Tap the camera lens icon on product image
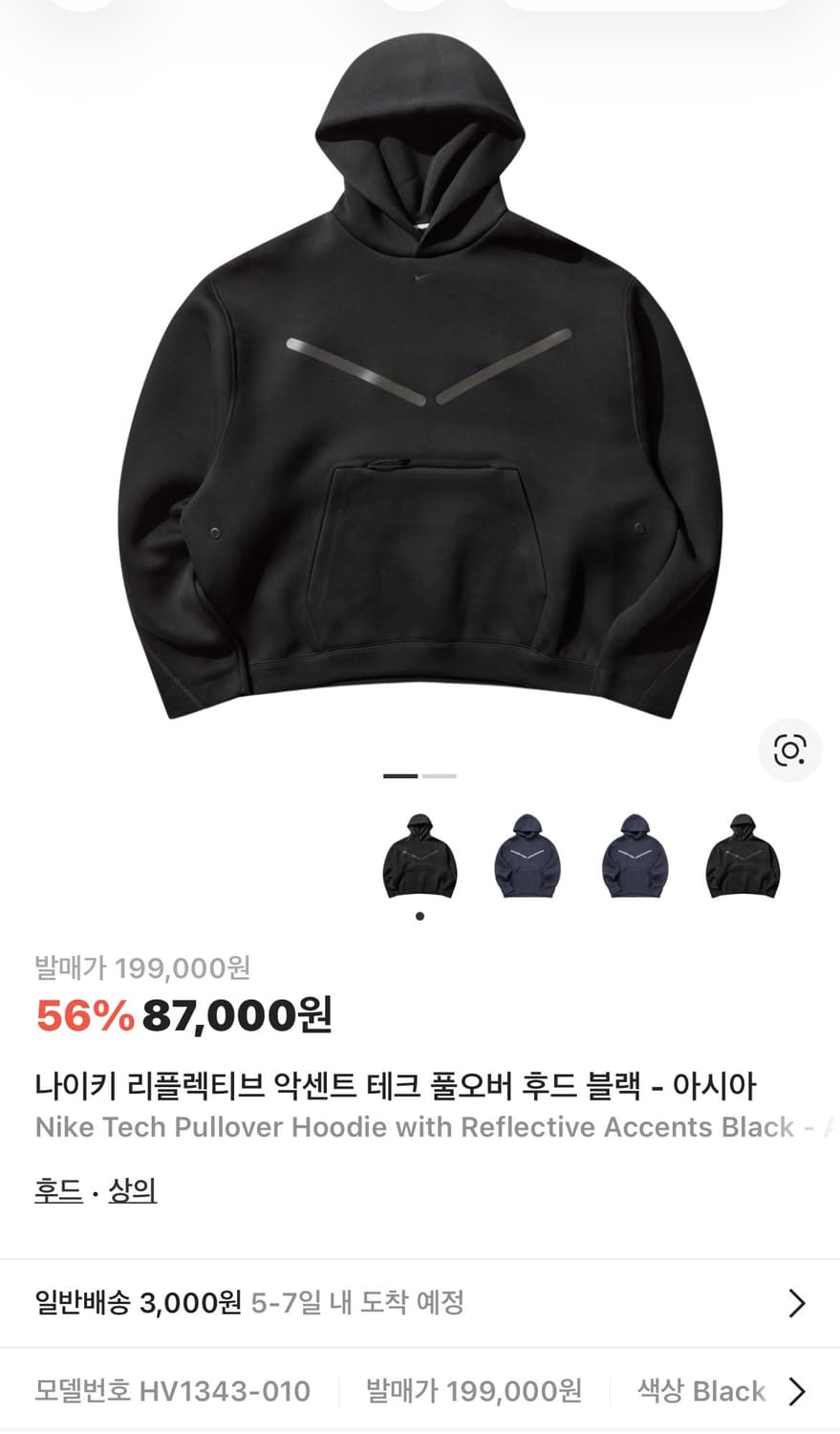This screenshot has width=840, height=1434. 789,752
